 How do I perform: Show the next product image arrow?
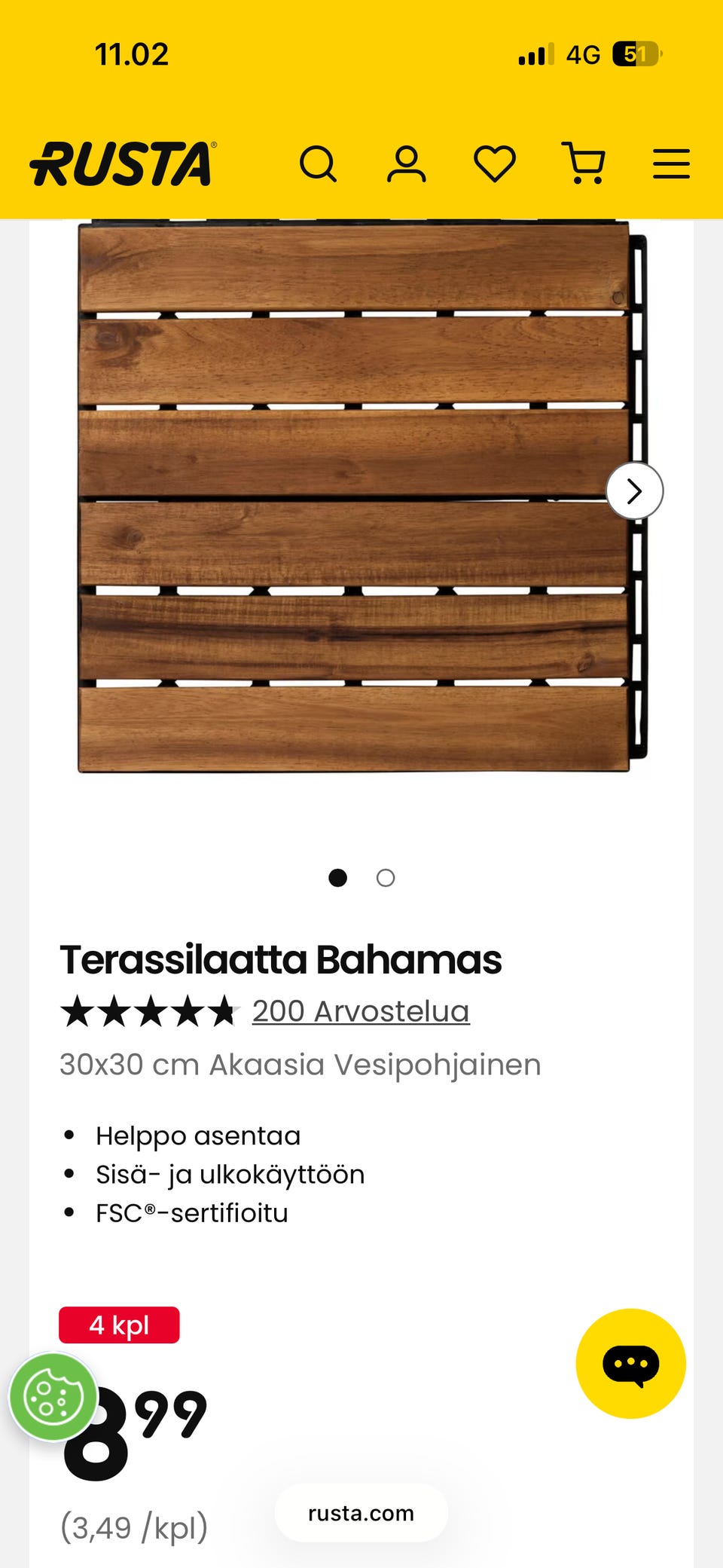click(x=634, y=491)
